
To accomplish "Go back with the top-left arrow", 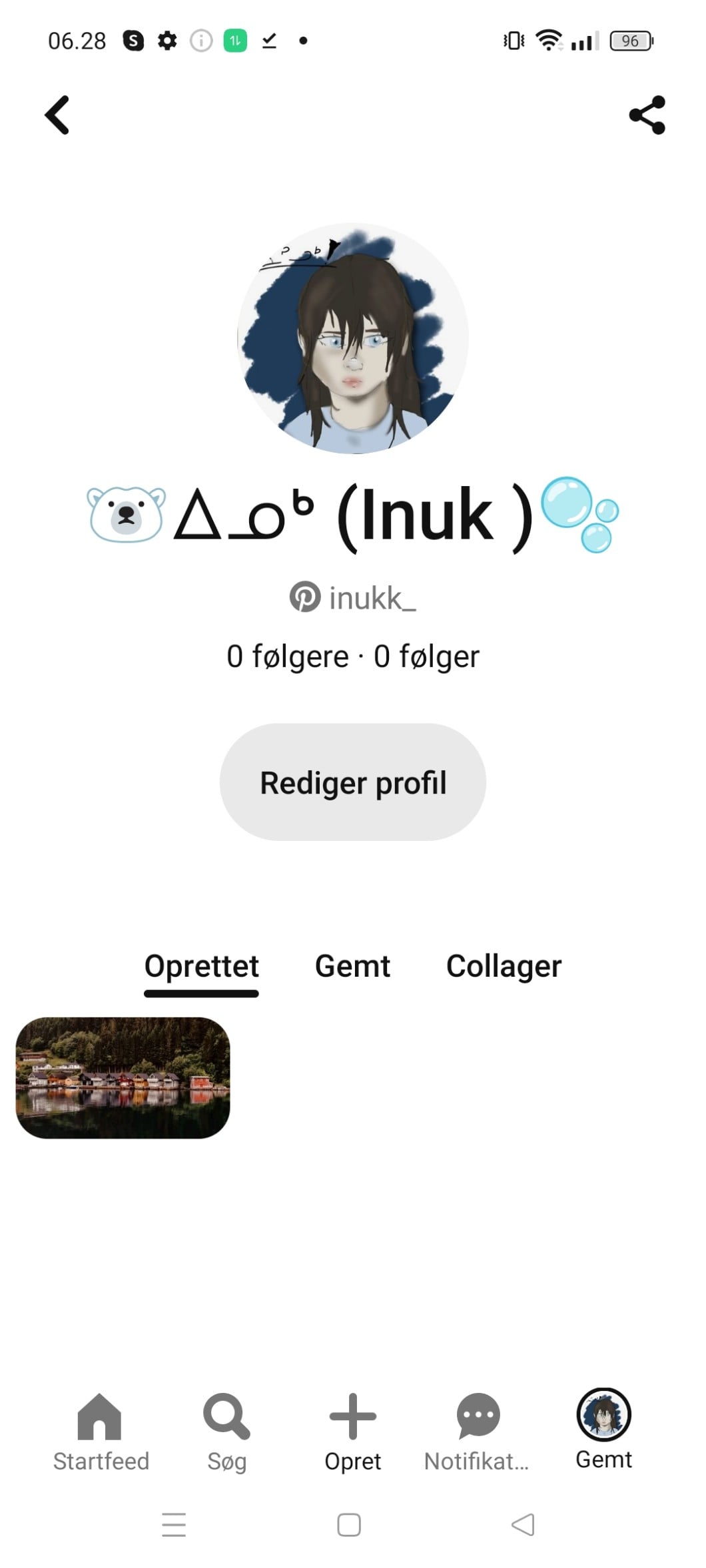I will (57, 115).
